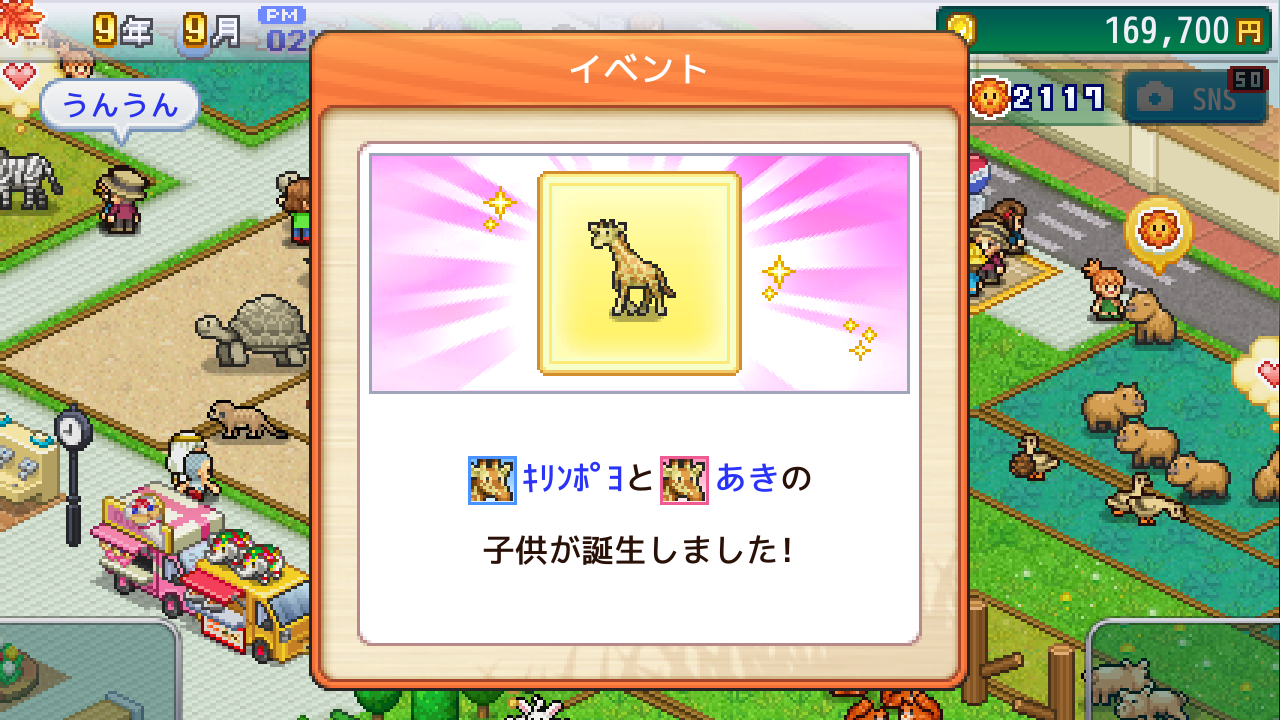Screen dimensions: 1280x720
Task: Open the SNS camera button
Action: pyautogui.click(x=1194, y=98)
